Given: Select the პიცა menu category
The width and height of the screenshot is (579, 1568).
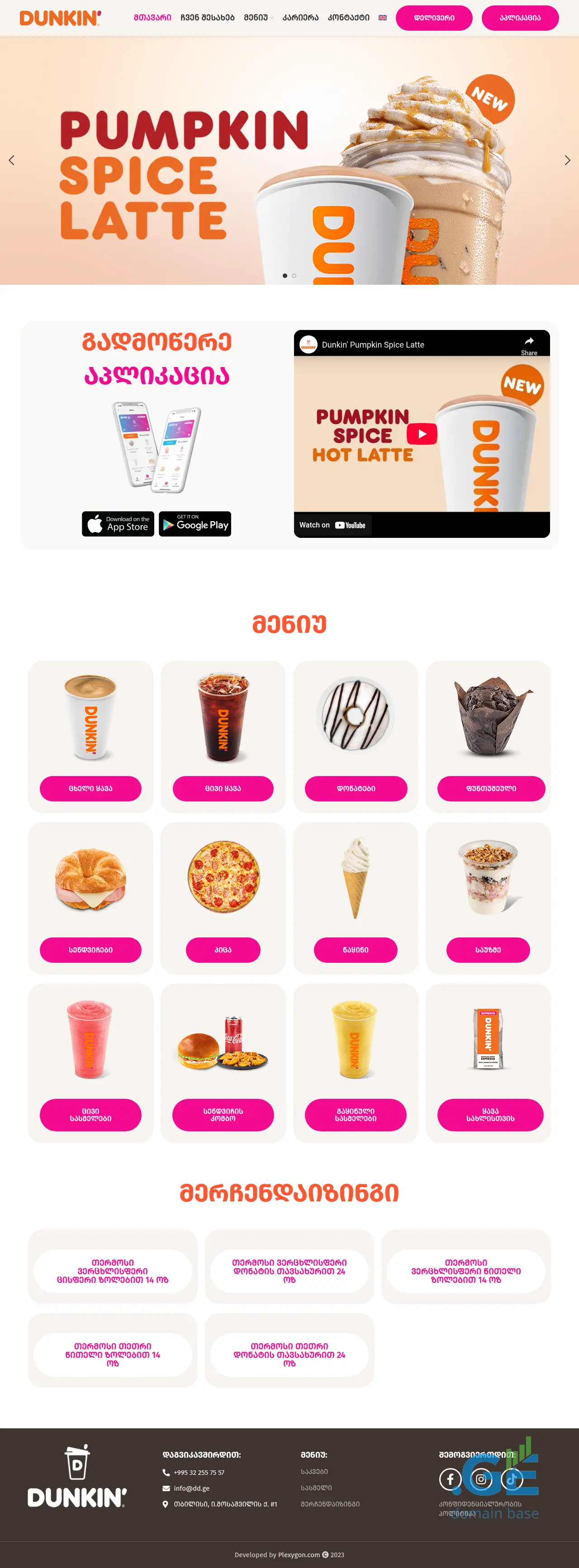Looking at the screenshot, I should pos(223,950).
